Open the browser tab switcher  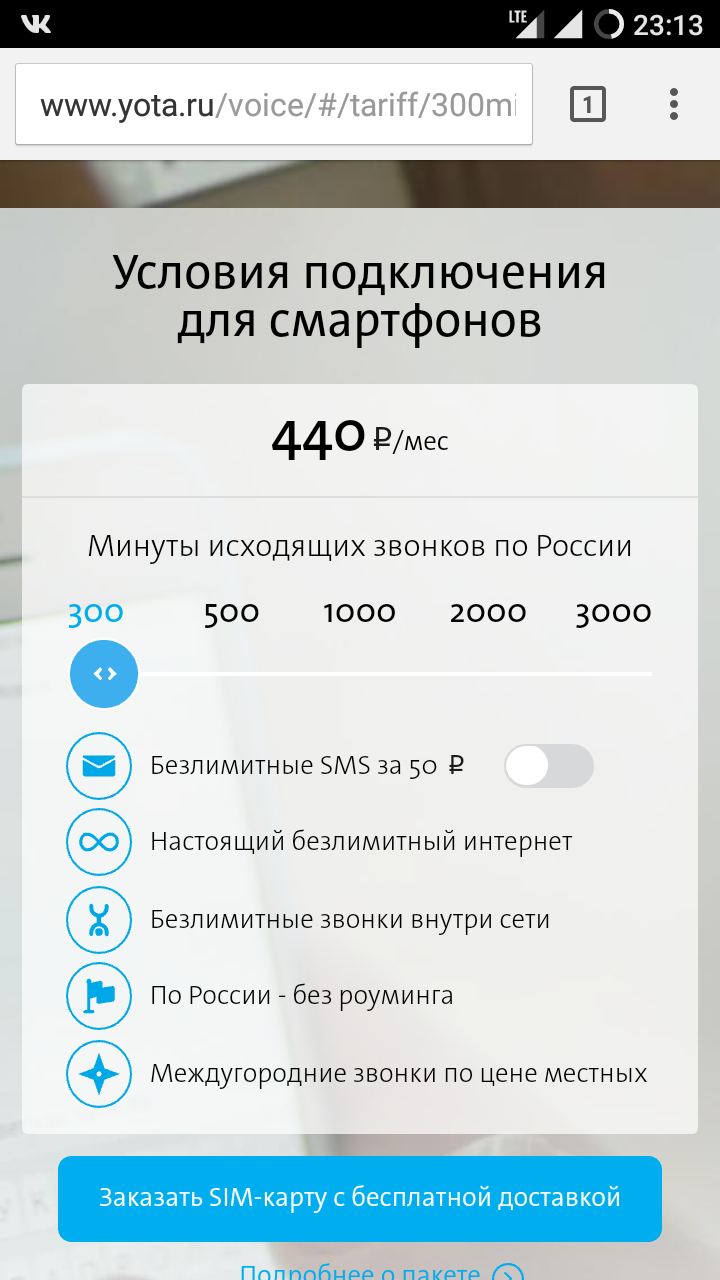(588, 104)
